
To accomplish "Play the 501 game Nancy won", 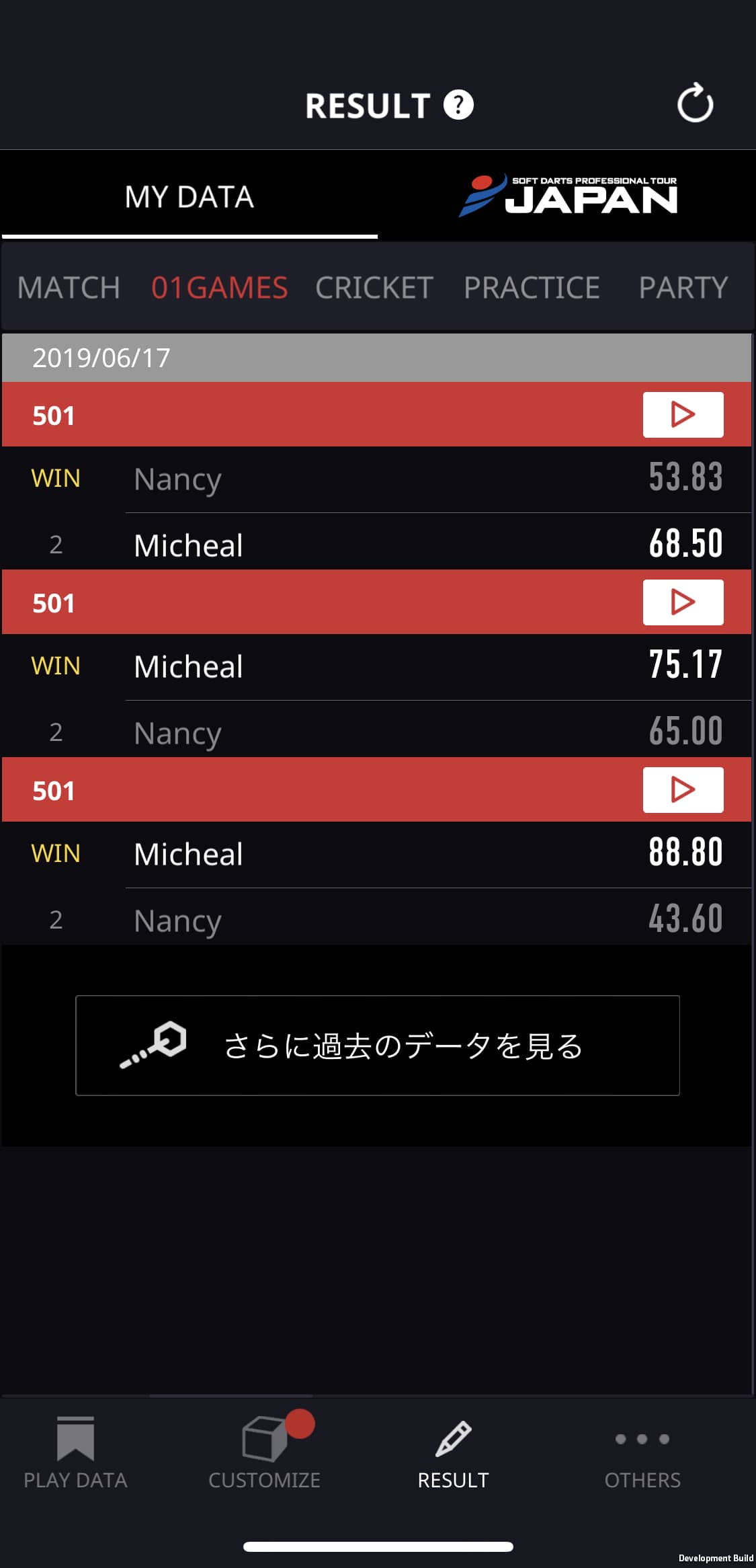I will [x=683, y=415].
